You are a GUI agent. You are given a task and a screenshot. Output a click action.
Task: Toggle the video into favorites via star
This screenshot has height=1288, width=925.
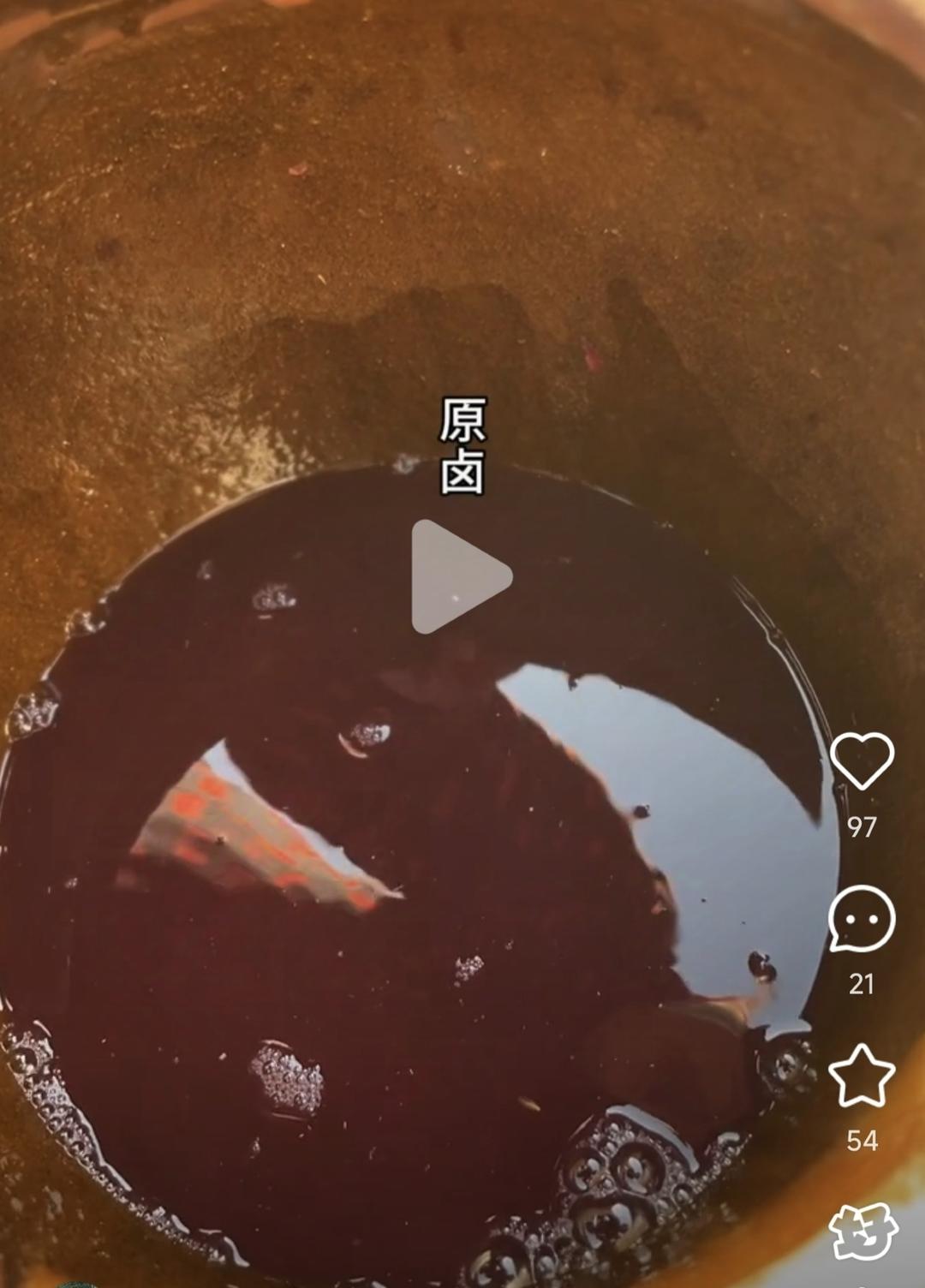(x=864, y=1075)
